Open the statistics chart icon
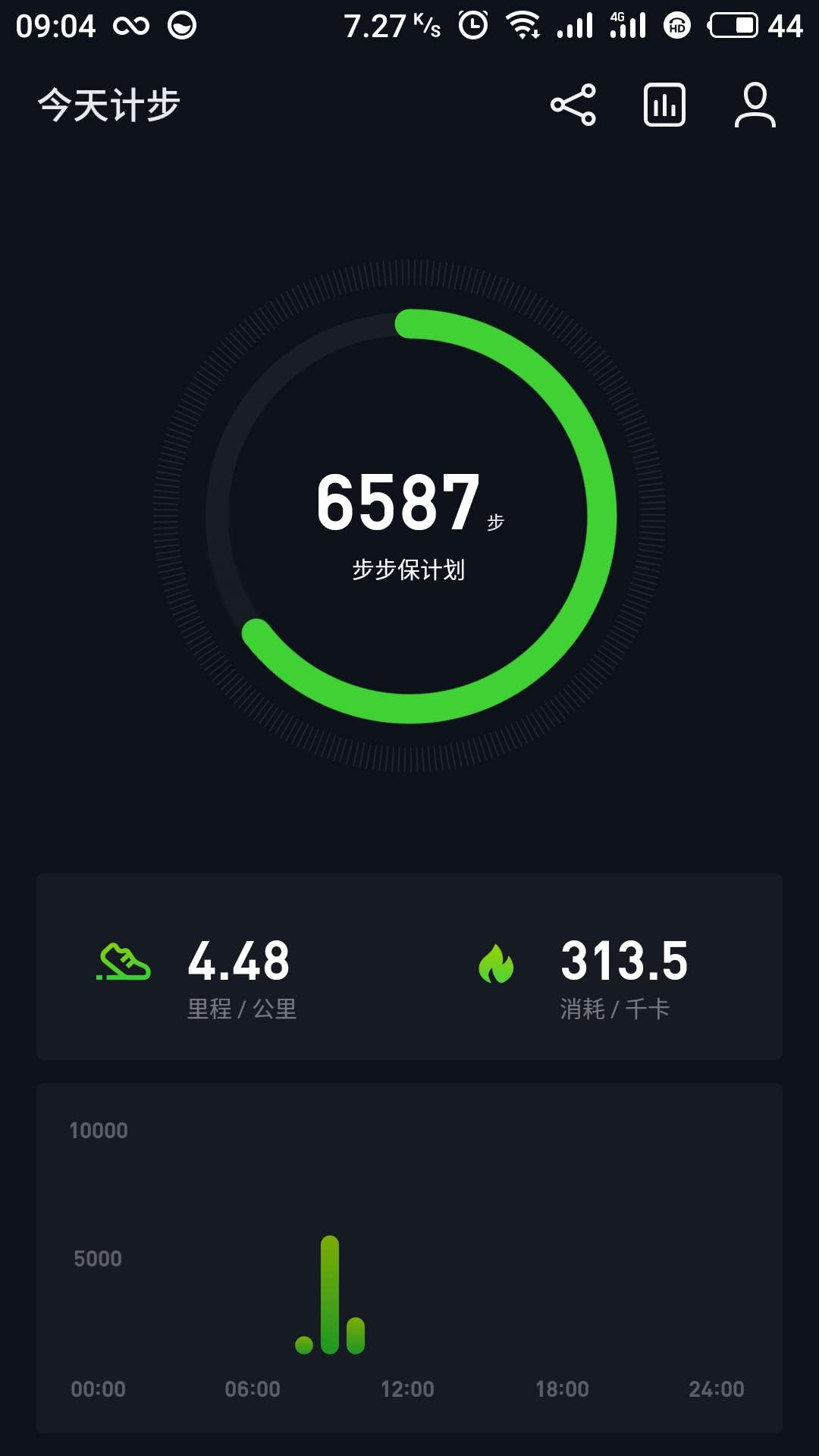 (x=664, y=105)
